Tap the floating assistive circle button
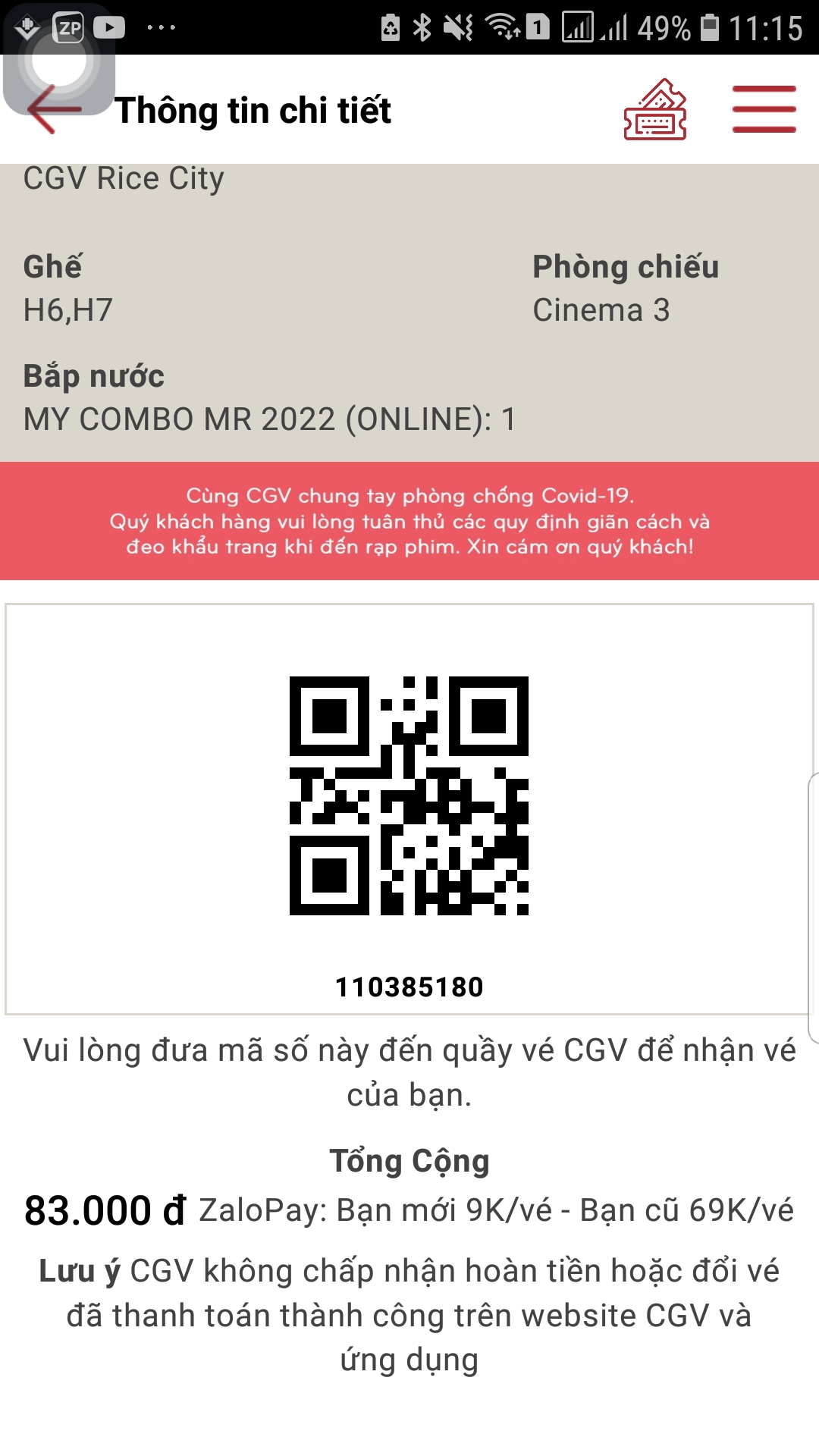This screenshot has height=1456, width=819. tap(59, 62)
